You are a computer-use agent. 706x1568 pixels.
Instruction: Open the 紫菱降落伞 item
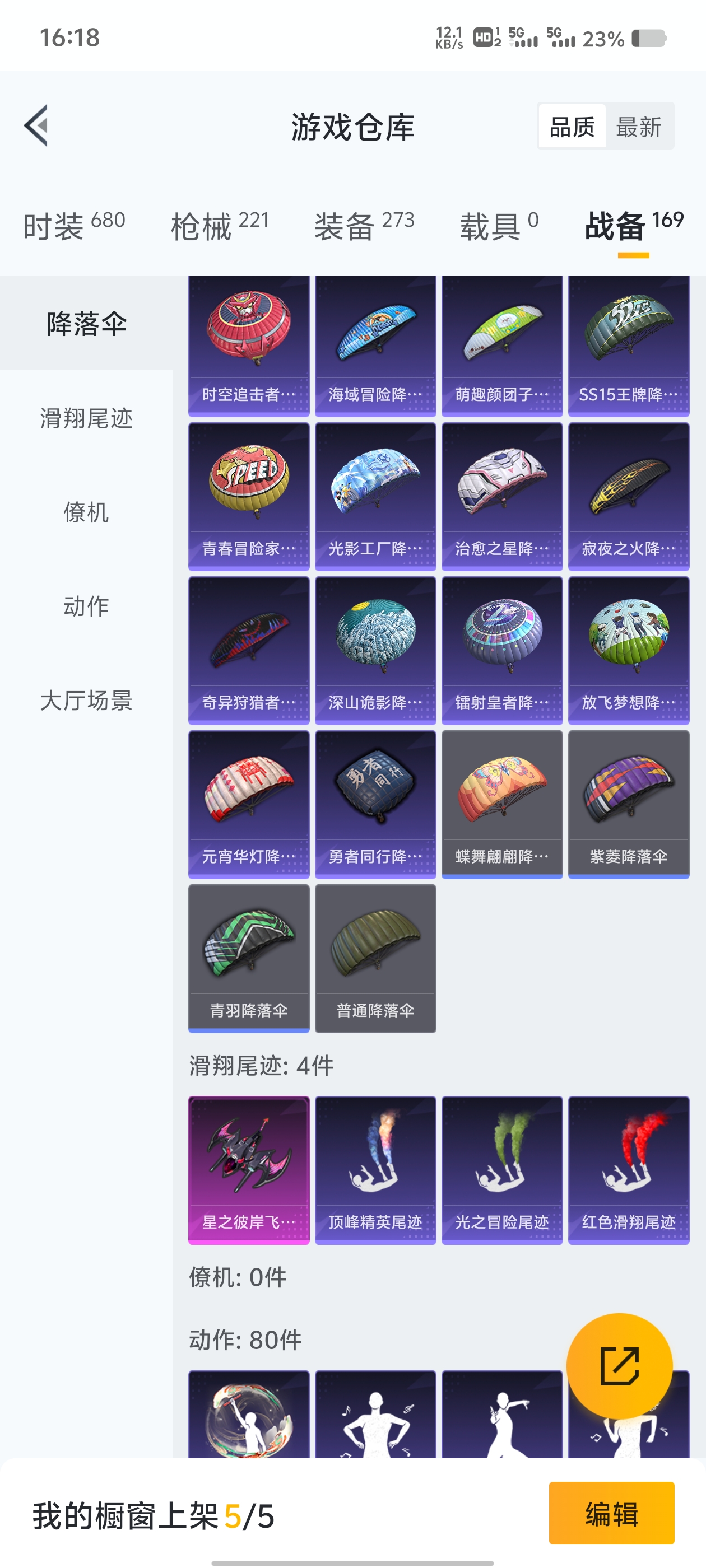coord(628,804)
